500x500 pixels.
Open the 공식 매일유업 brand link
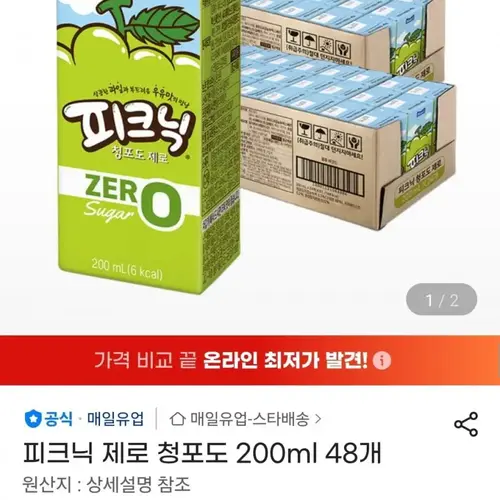click(x=84, y=419)
